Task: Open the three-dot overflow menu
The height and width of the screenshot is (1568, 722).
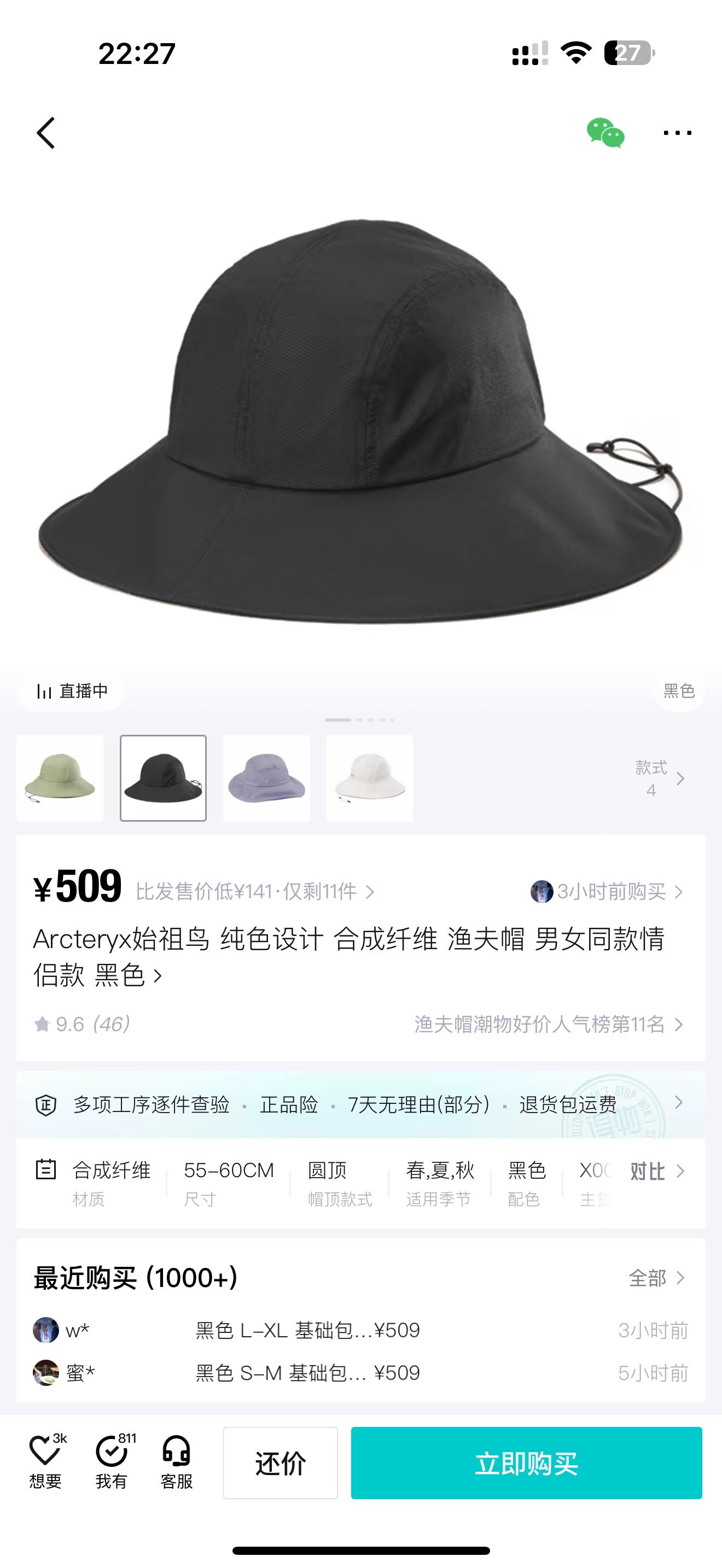Action: 677,133
